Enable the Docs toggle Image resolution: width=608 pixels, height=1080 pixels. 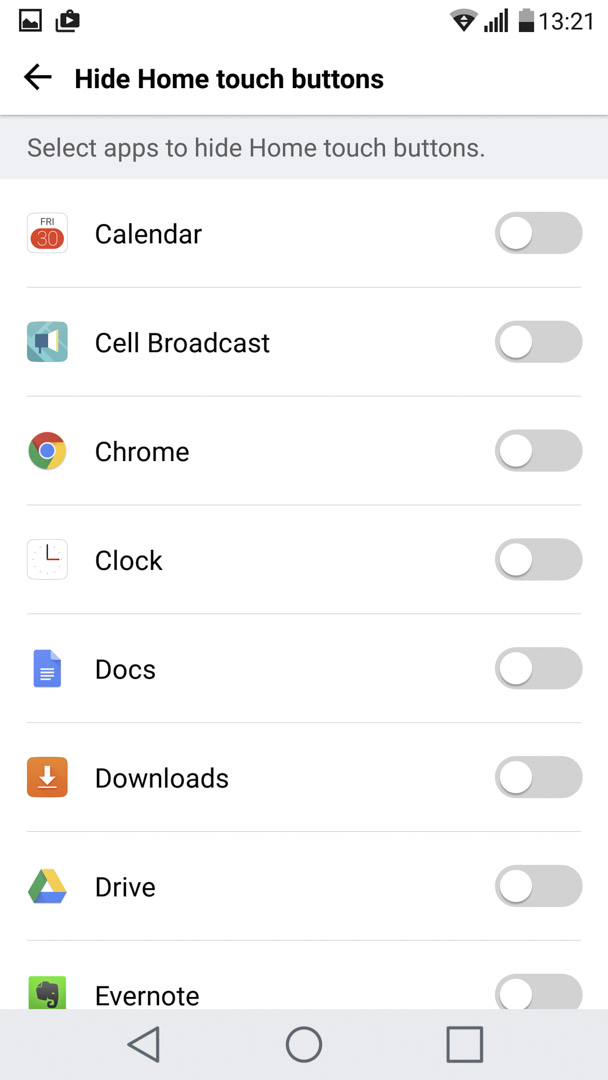(538, 669)
